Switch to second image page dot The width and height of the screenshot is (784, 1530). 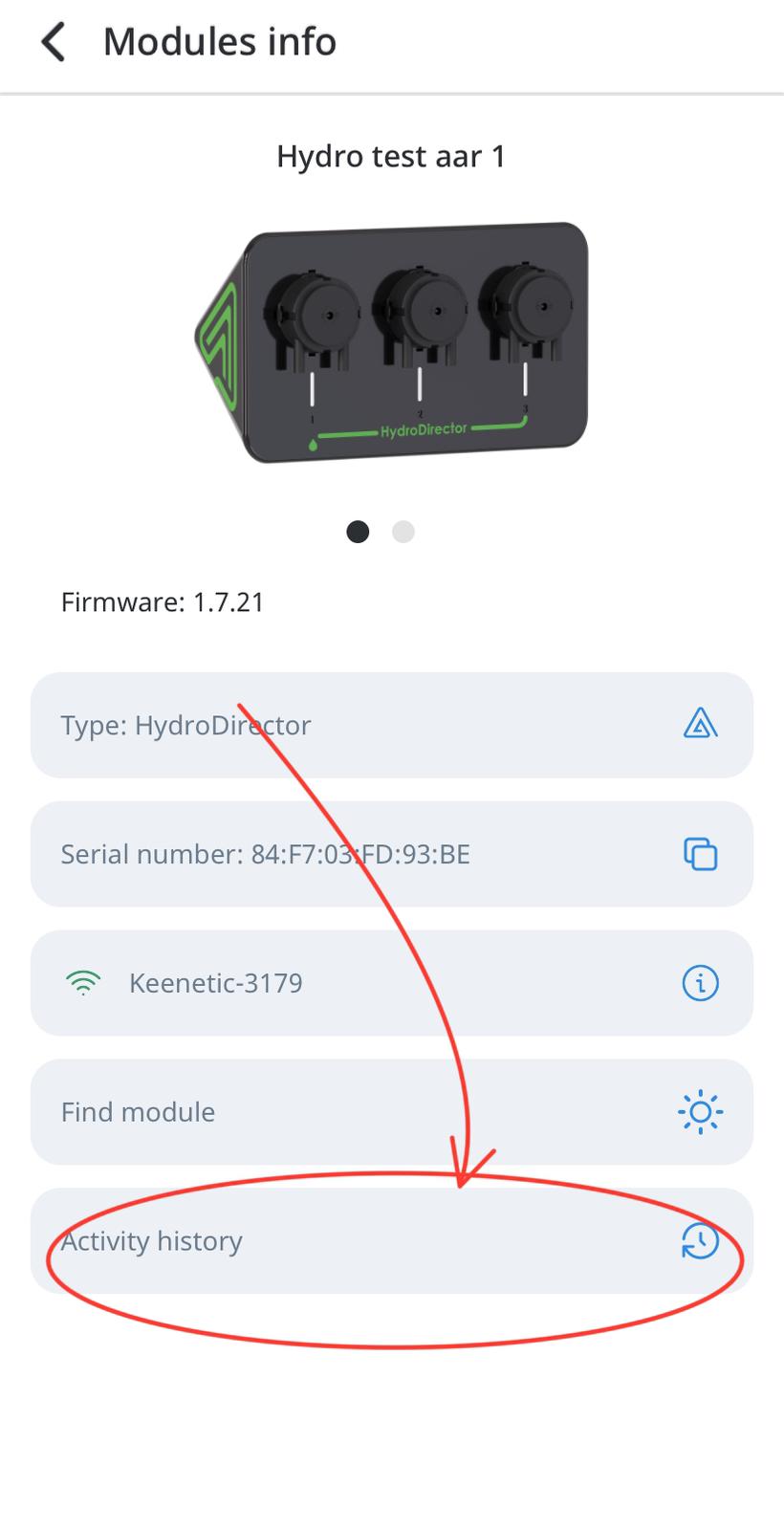(403, 532)
